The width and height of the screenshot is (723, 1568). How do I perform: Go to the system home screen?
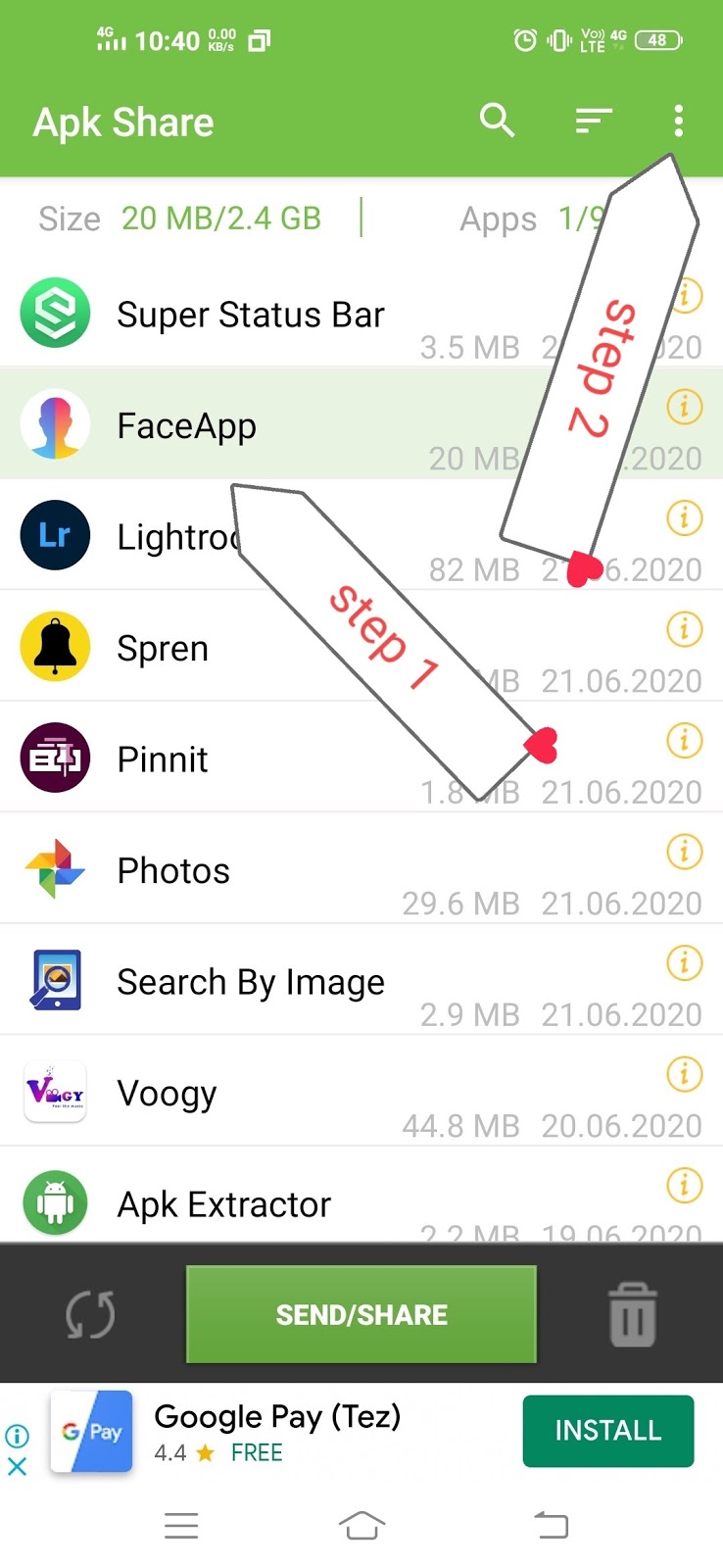tap(361, 1525)
